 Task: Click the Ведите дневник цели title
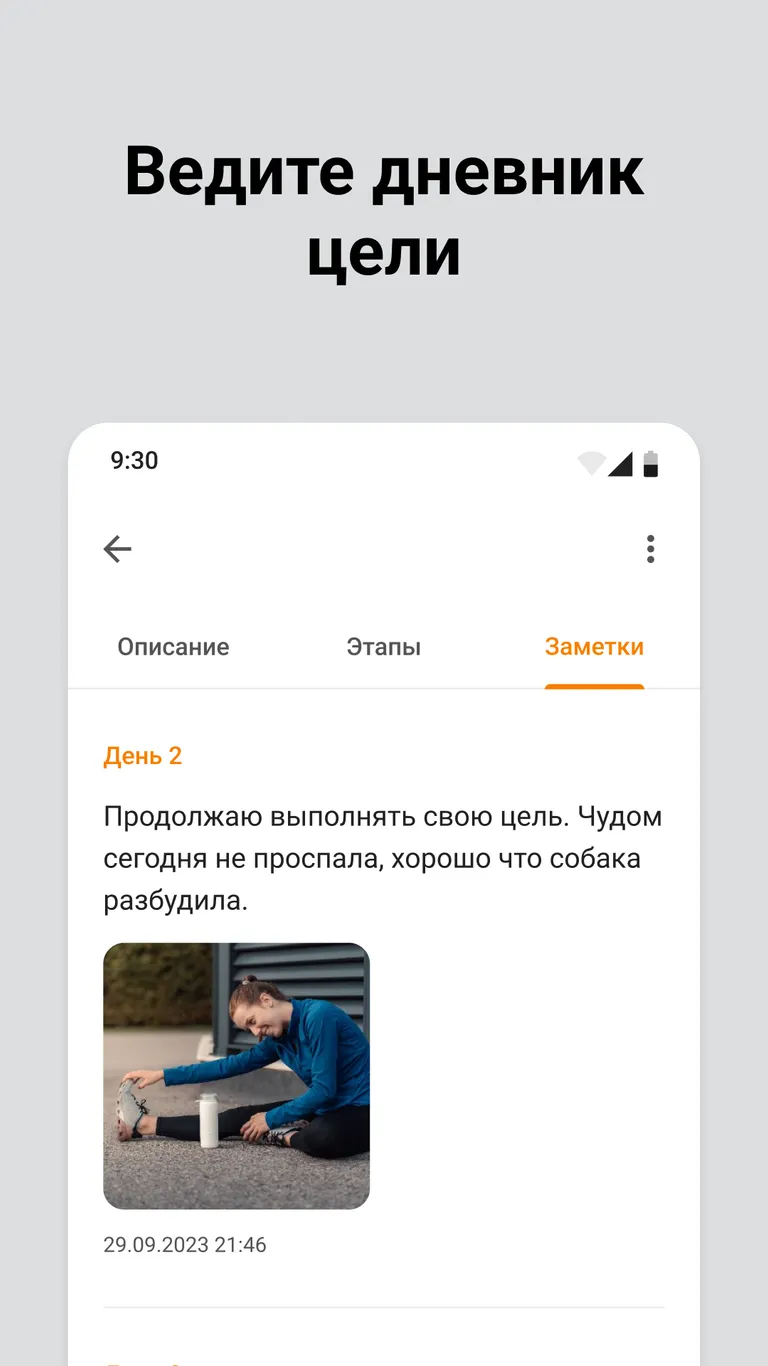pos(383,210)
